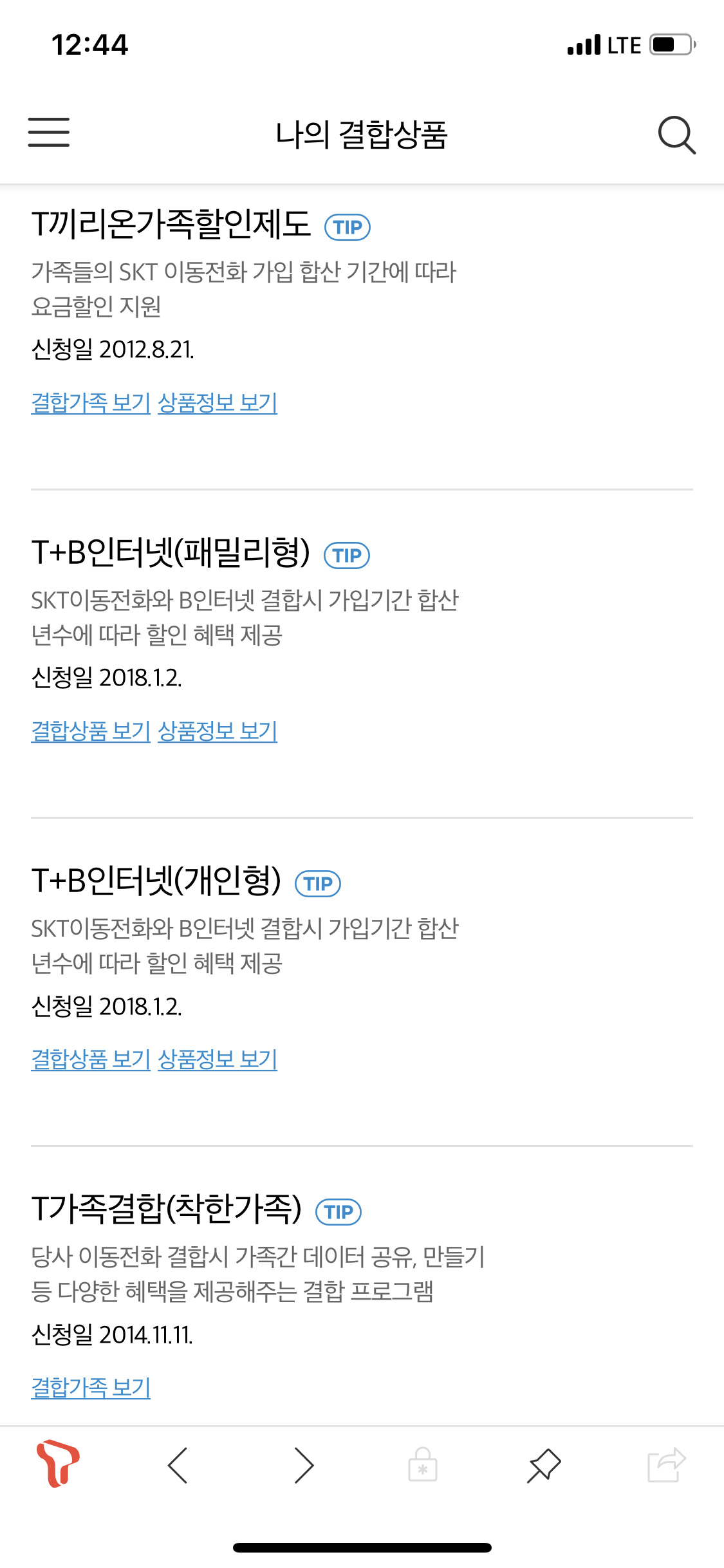
Task: Go back to the previous page
Action: coord(178,1466)
